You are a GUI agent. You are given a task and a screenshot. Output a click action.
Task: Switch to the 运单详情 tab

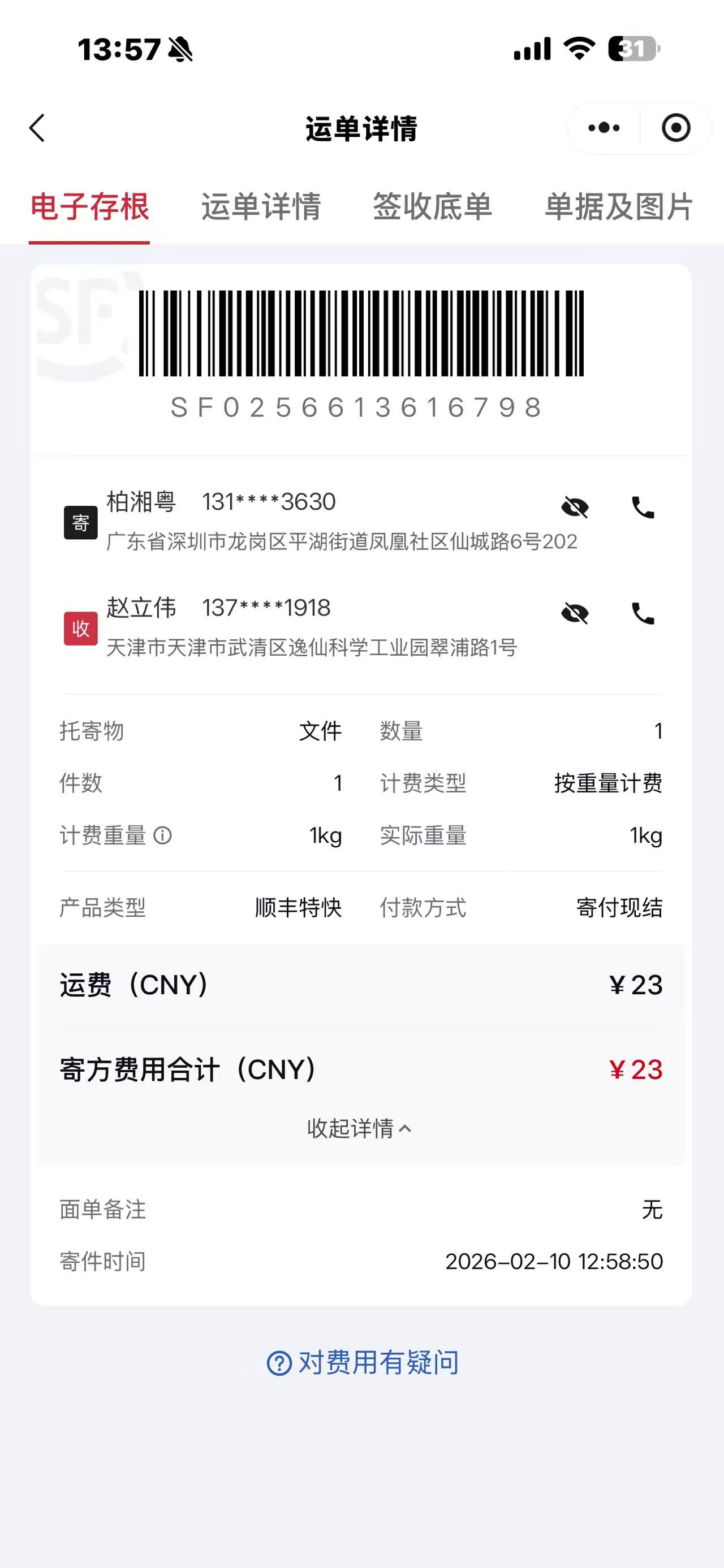261,207
